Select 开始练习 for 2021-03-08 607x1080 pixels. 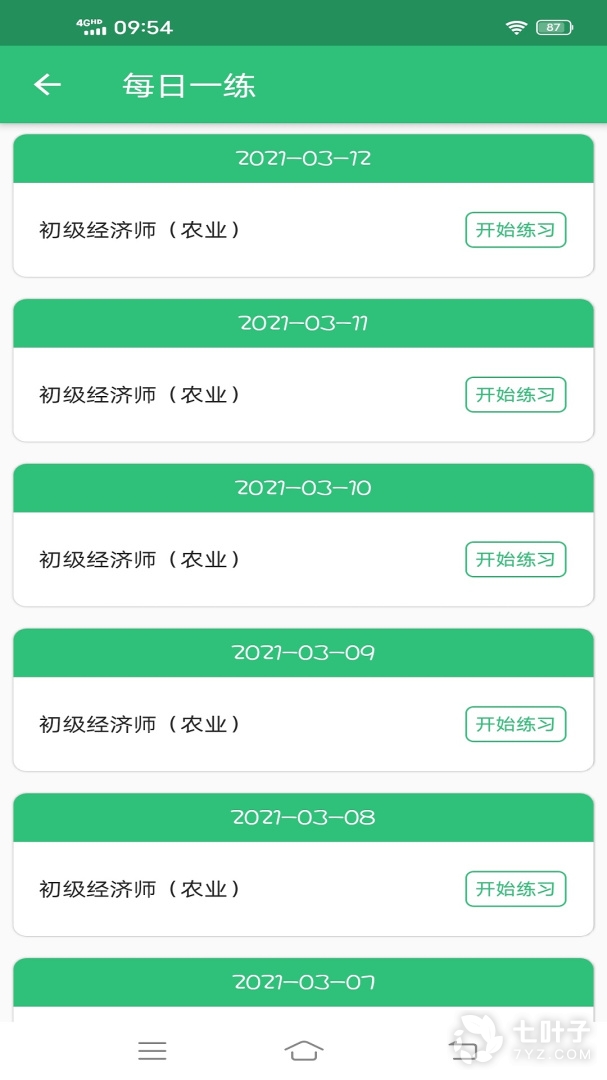coord(515,889)
